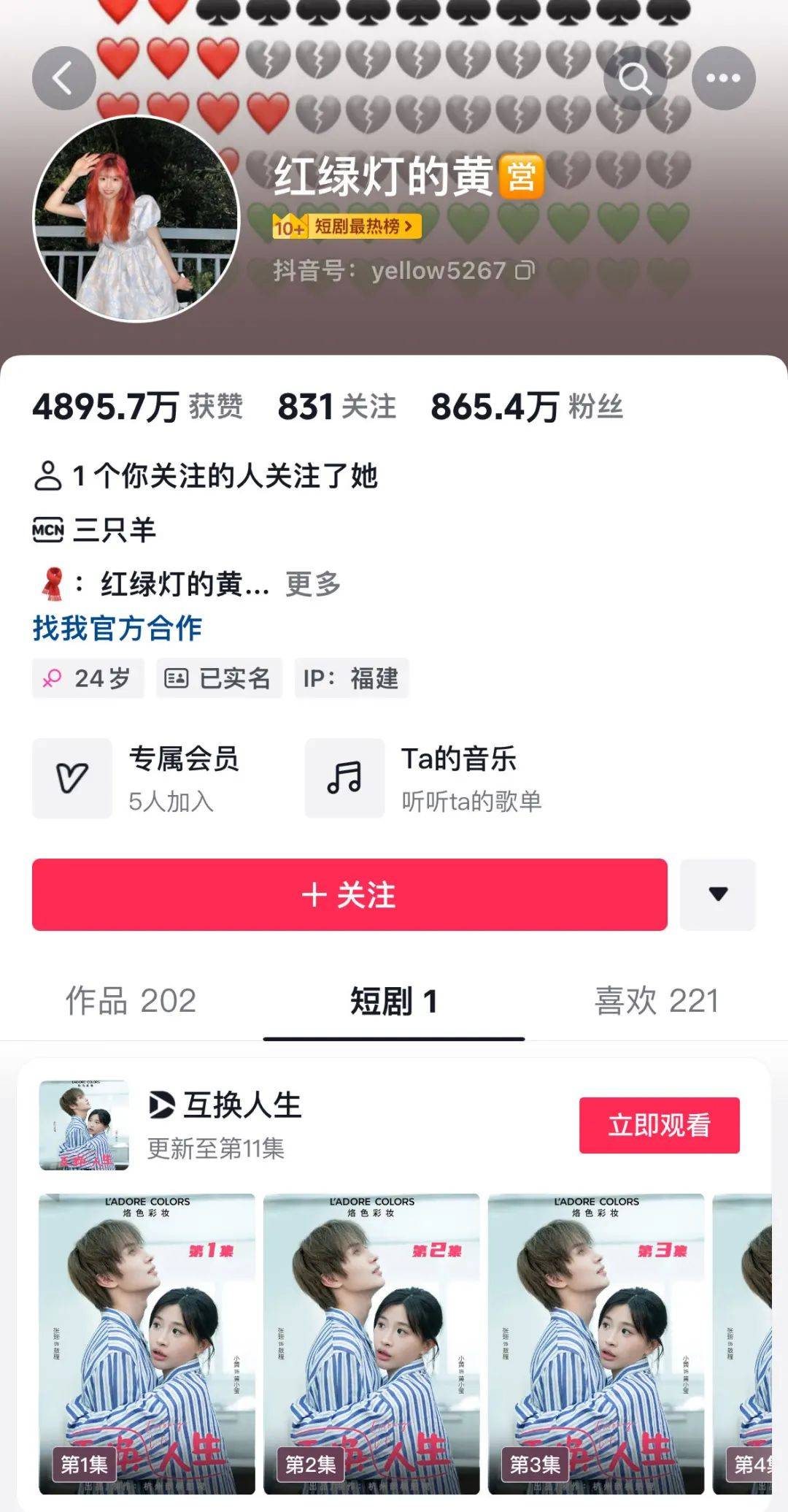Open the 831 关注 following list
Screen dimensions: 788x1512
[336, 407]
